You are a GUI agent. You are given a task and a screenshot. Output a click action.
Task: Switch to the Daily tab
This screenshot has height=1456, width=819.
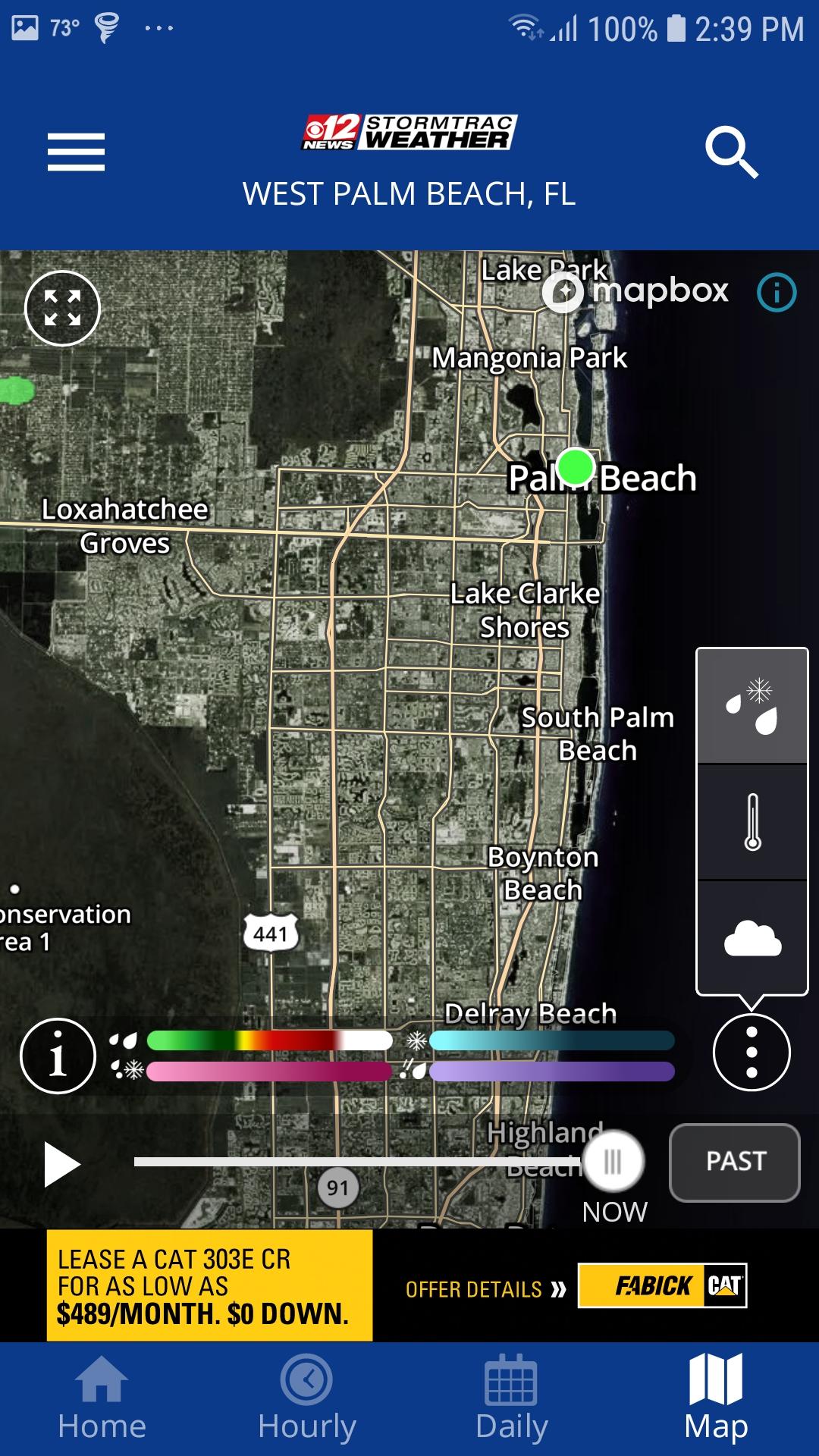pos(512,1398)
